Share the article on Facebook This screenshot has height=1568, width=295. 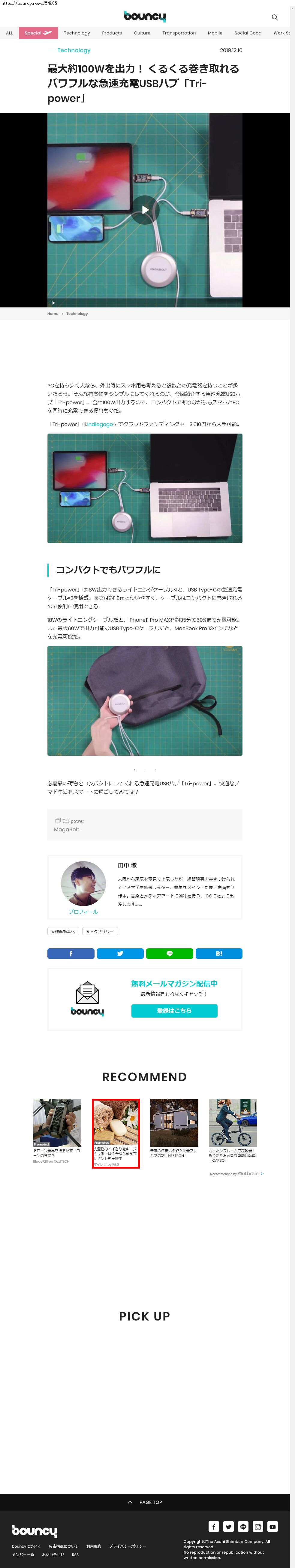point(71,953)
